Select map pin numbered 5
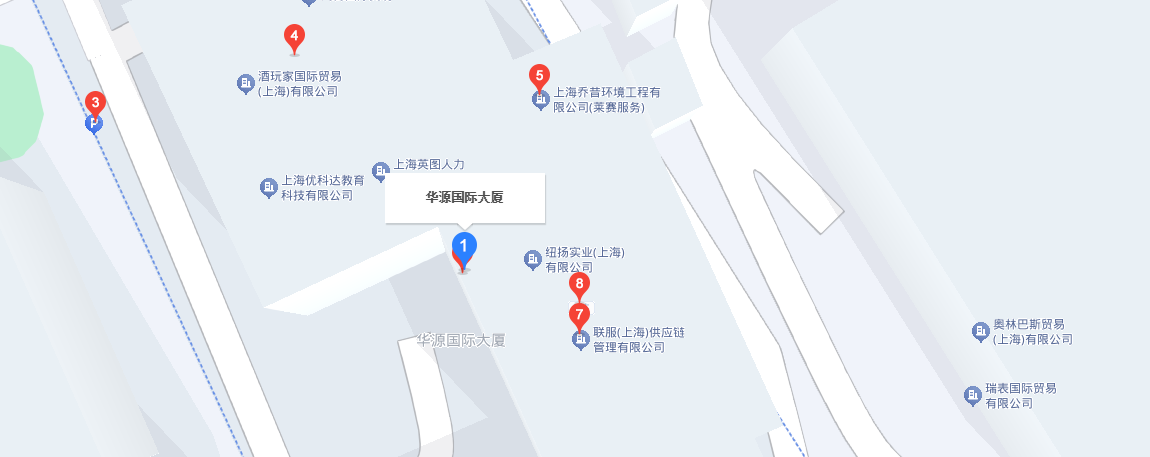1150x457 pixels. (x=540, y=76)
